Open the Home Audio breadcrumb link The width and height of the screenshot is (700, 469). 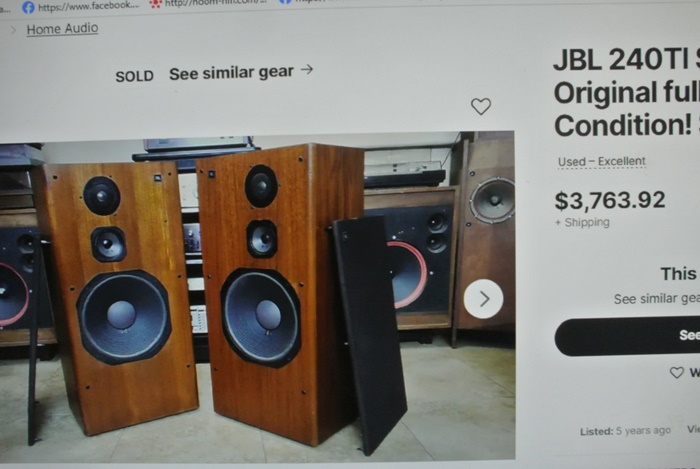point(62,29)
